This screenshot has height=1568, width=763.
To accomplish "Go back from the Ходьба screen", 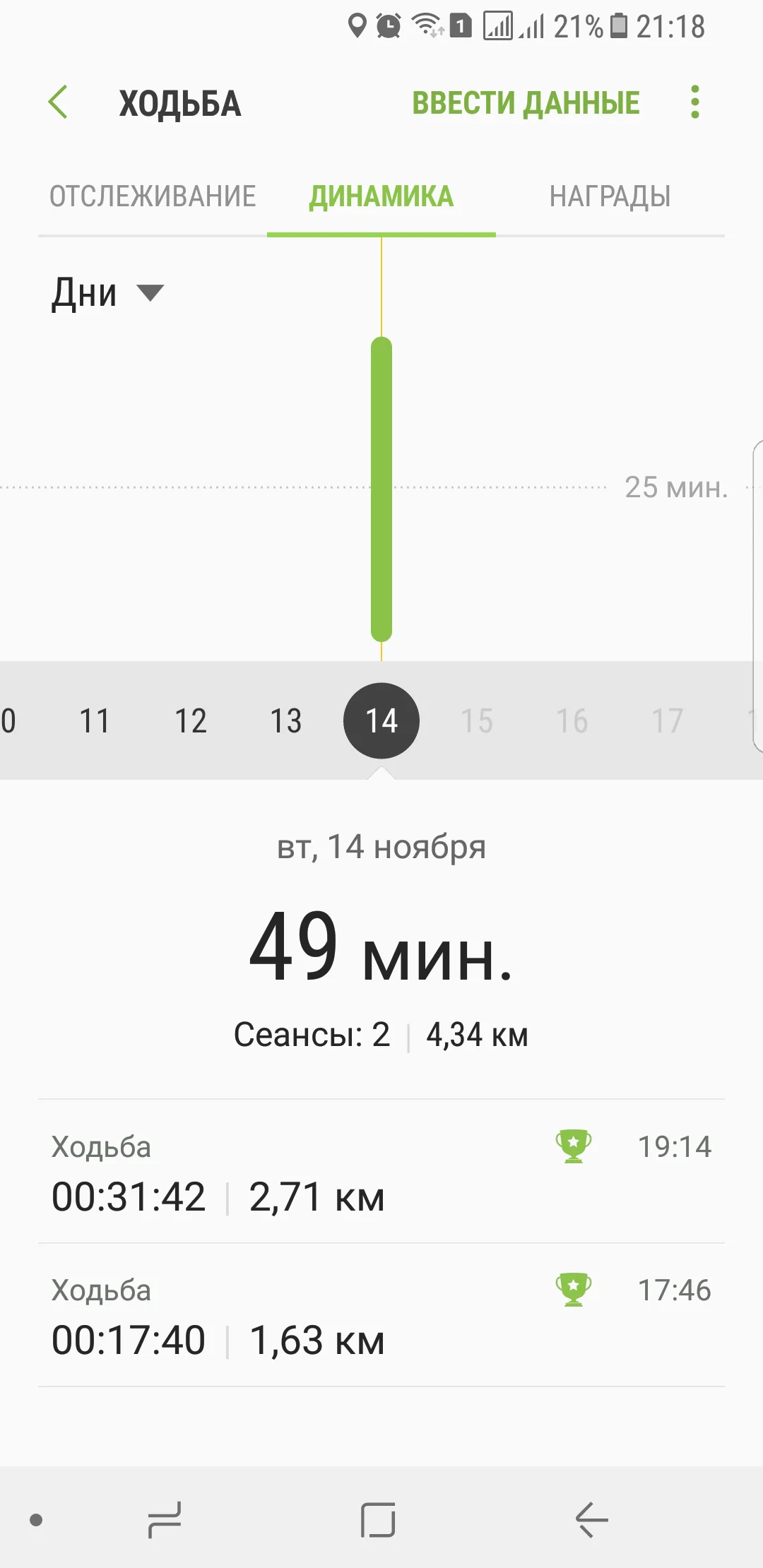I will [x=59, y=102].
